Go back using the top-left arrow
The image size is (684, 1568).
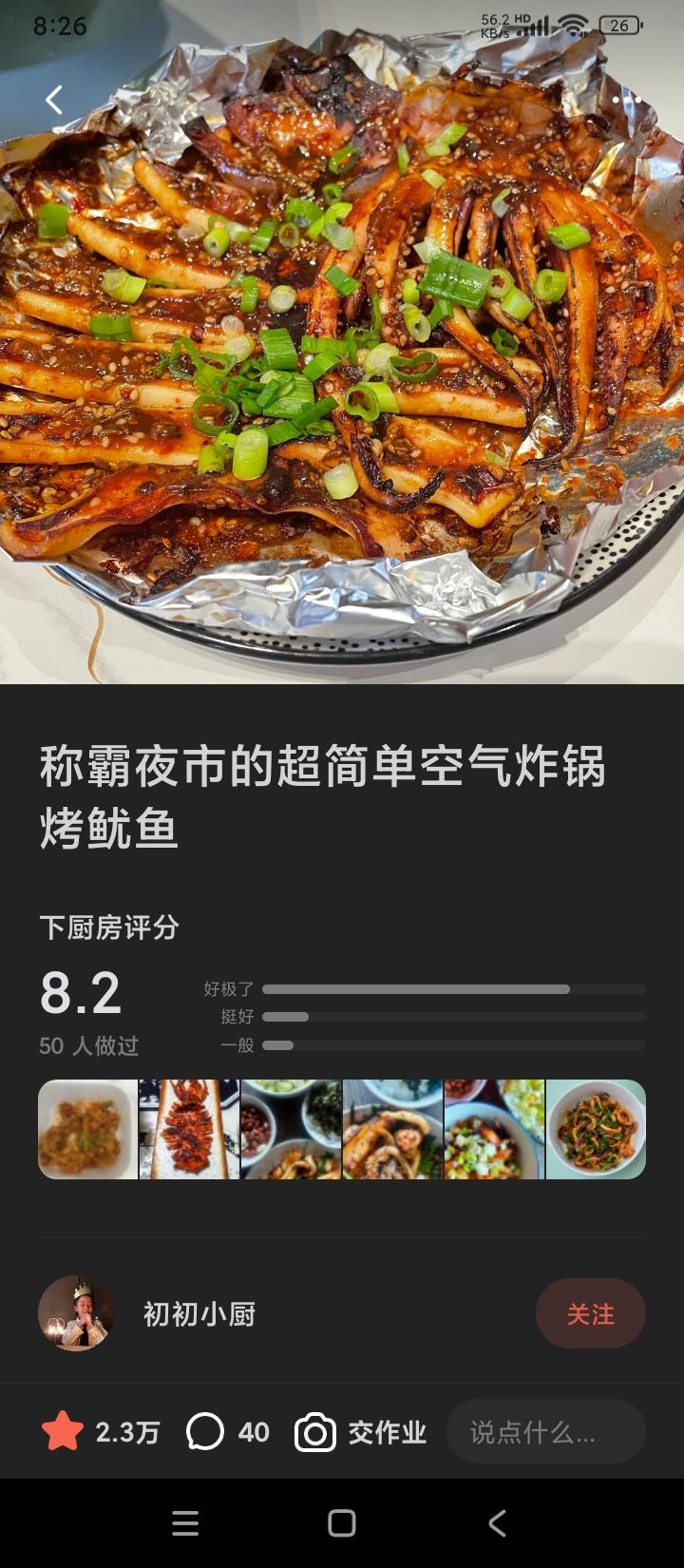coord(54,100)
